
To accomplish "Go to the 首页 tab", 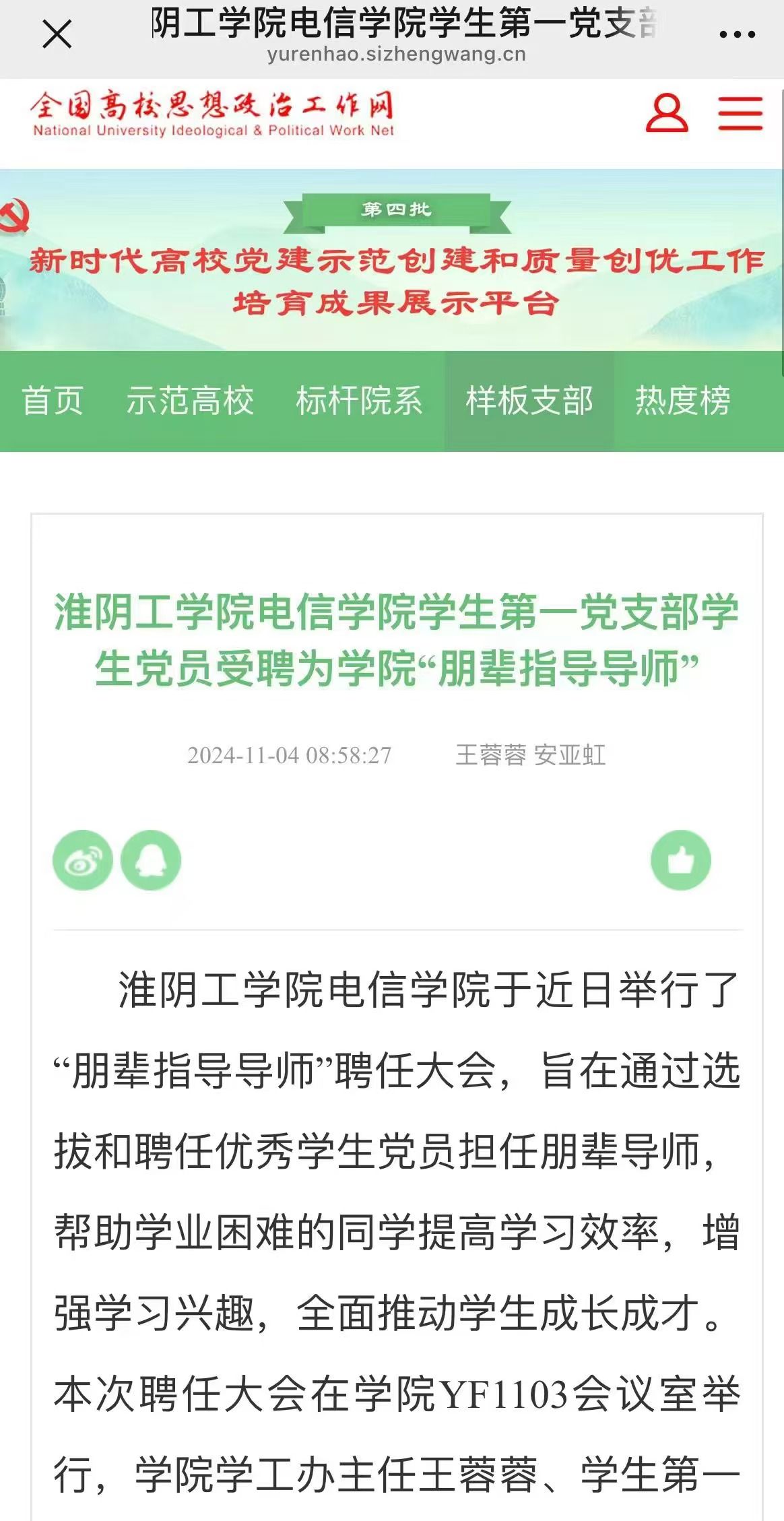I will (x=53, y=401).
